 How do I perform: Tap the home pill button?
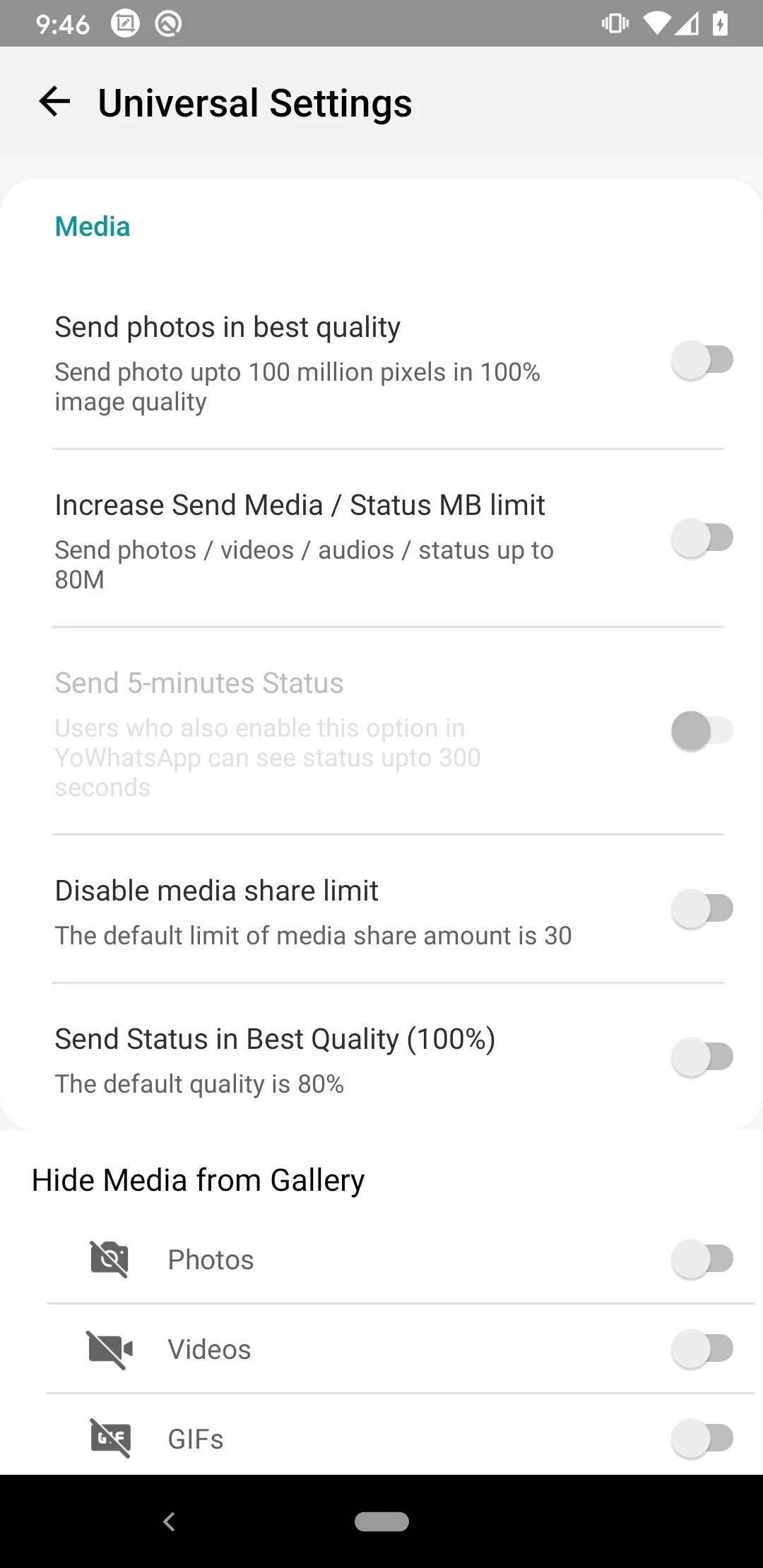[381, 1521]
